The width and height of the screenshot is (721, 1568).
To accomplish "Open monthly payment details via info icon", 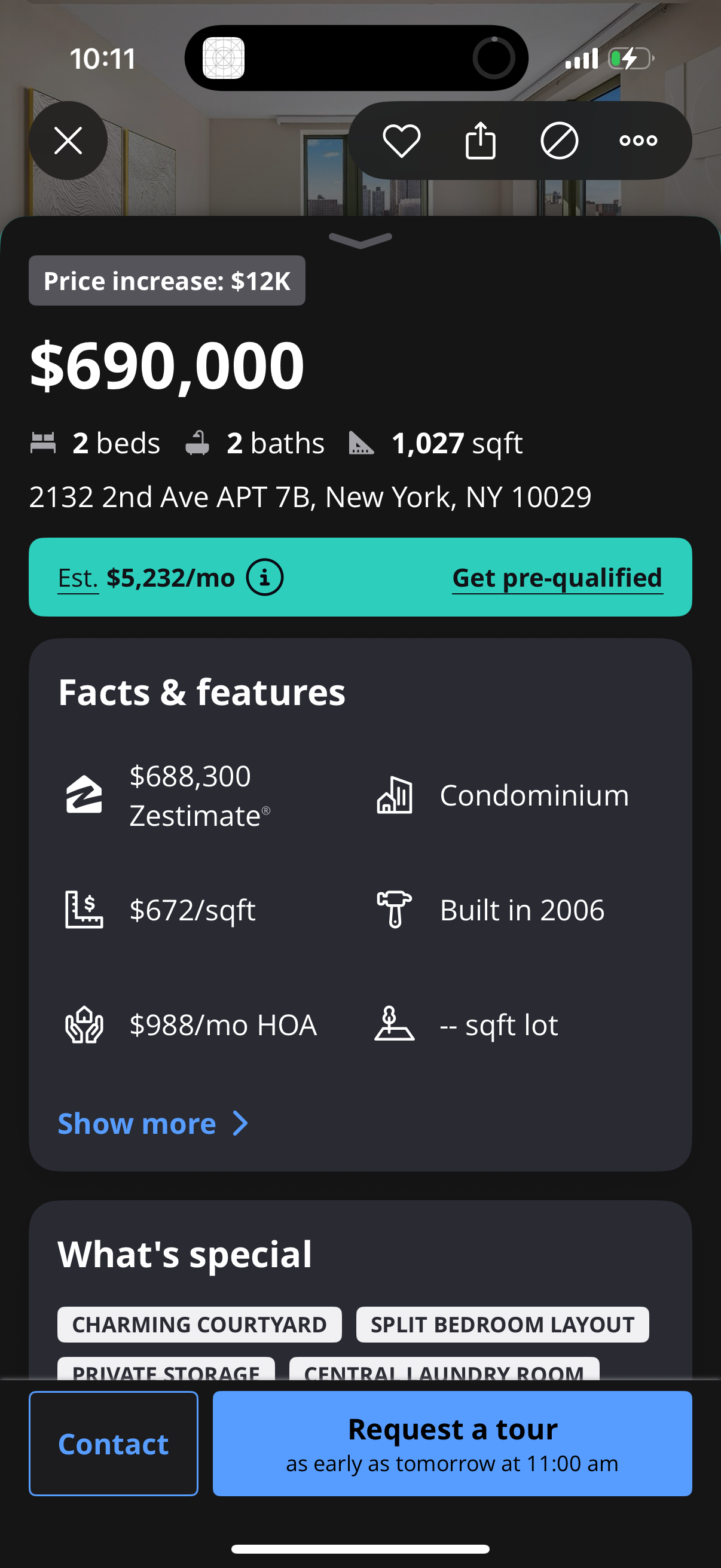I will point(265,578).
